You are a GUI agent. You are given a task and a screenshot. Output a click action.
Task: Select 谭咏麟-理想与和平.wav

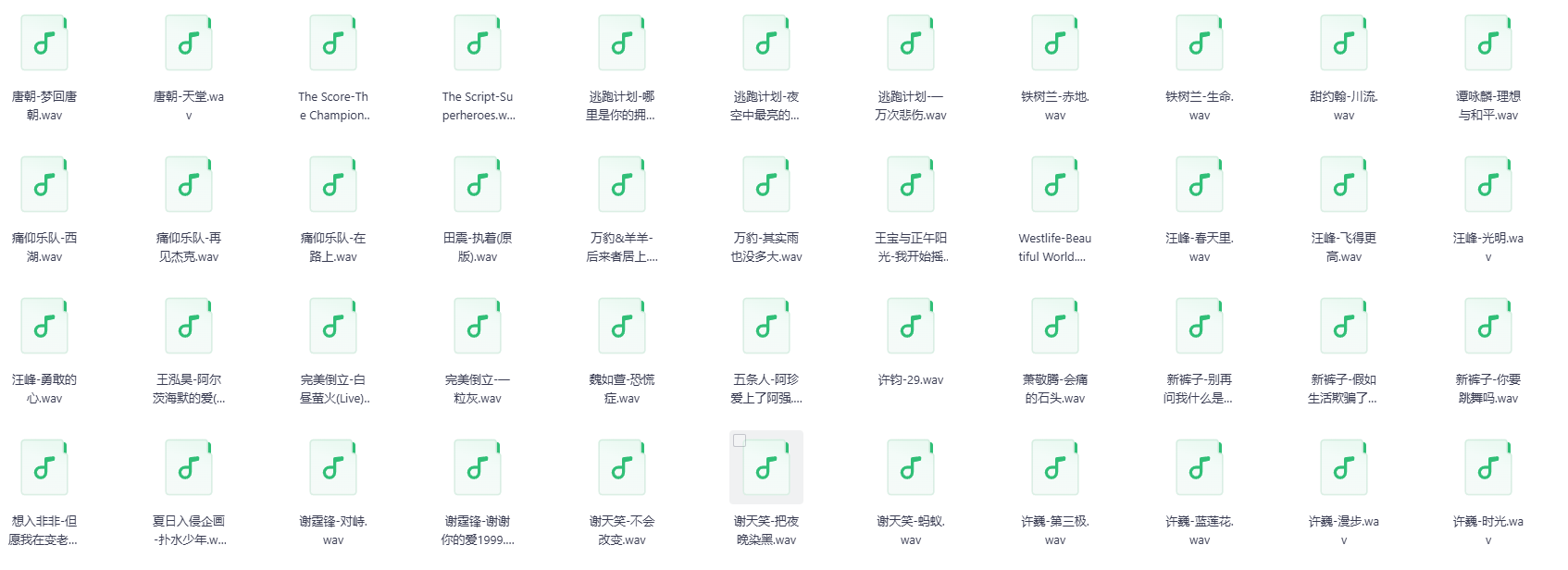[1488, 43]
